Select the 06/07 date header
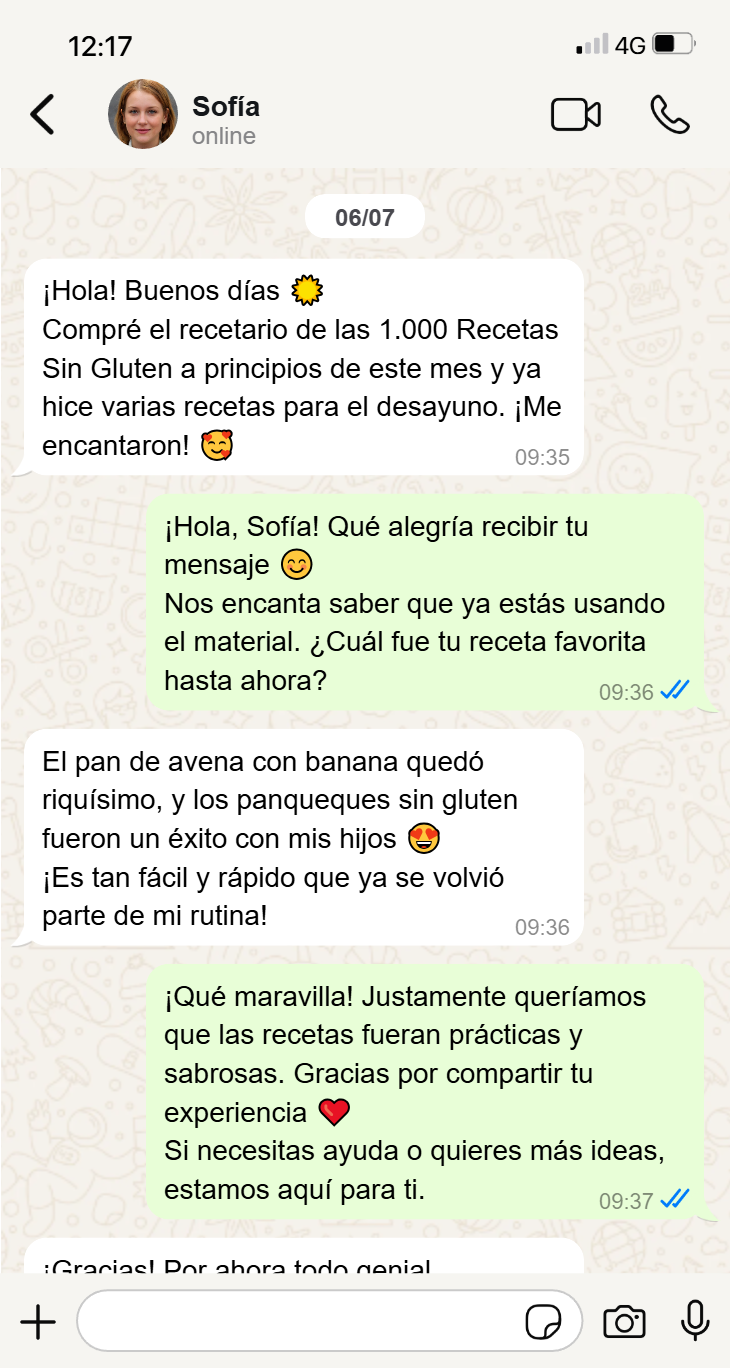 coord(365,216)
